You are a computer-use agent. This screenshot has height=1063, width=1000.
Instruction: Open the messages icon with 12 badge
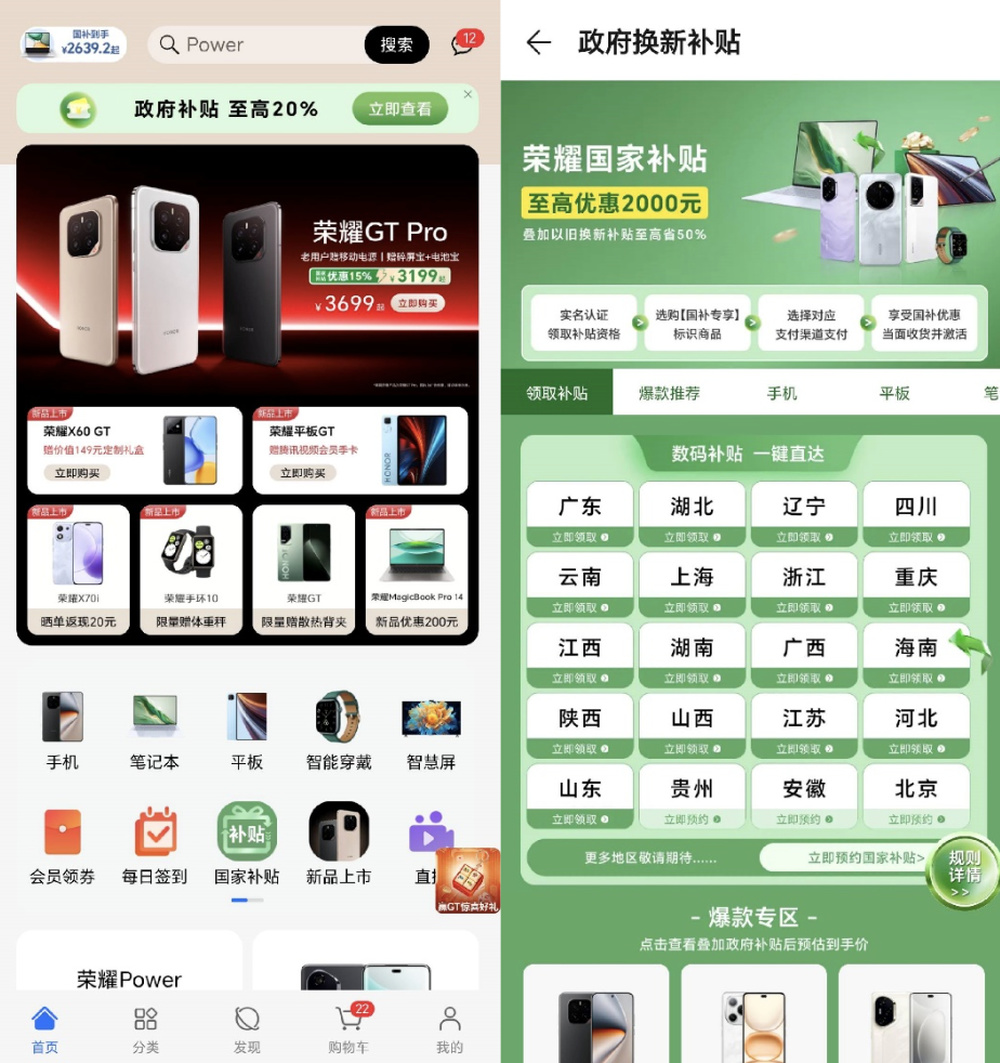pos(463,45)
